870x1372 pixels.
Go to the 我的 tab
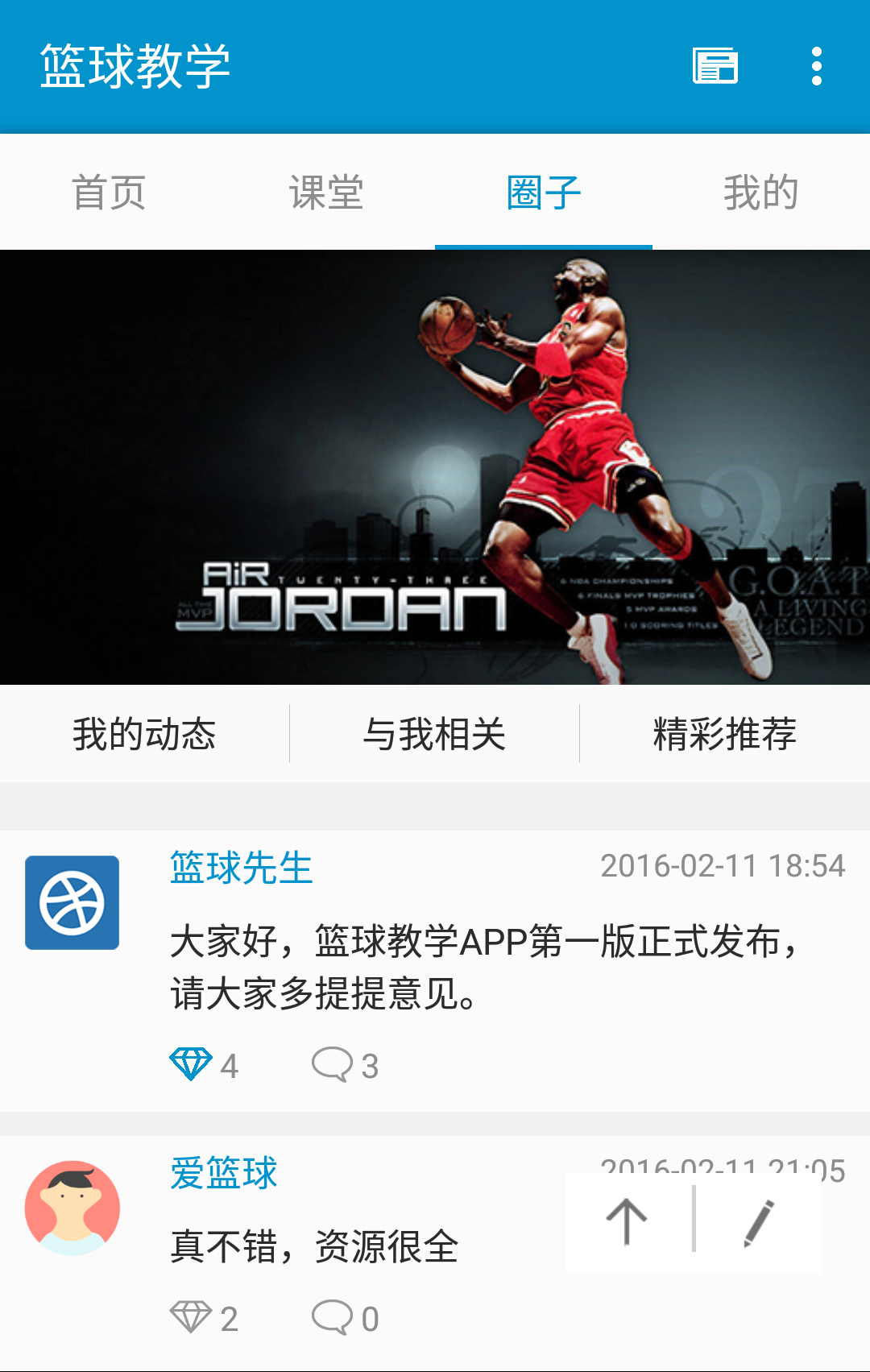tap(760, 193)
